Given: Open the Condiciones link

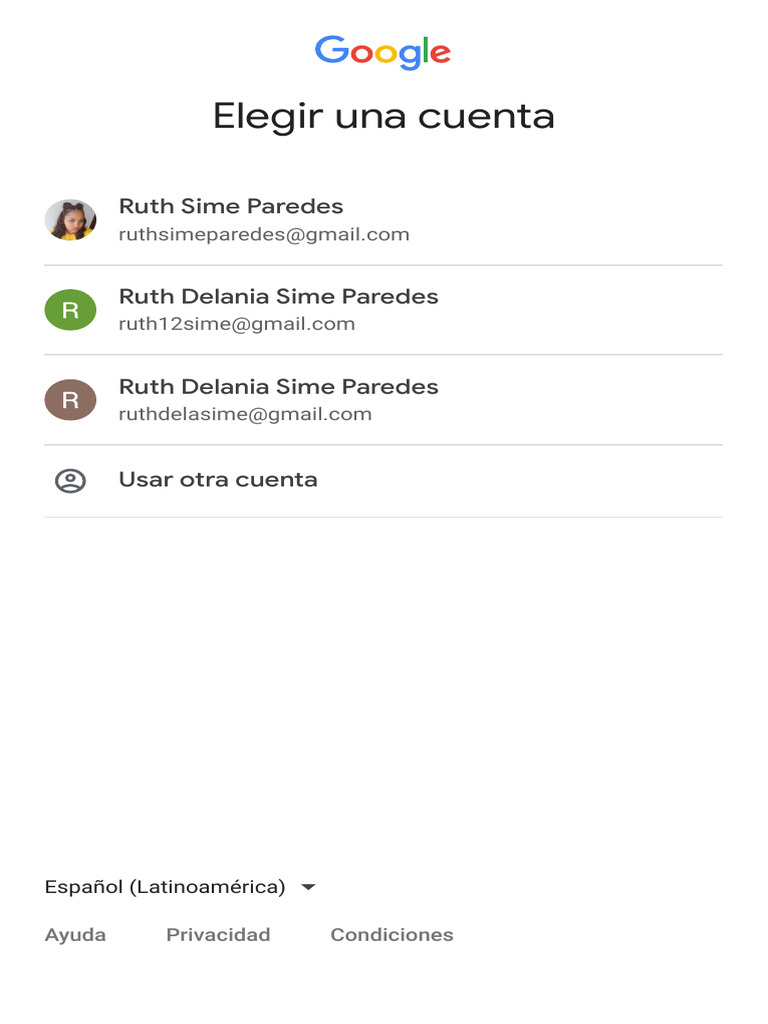Looking at the screenshot, I should [392, 935].
